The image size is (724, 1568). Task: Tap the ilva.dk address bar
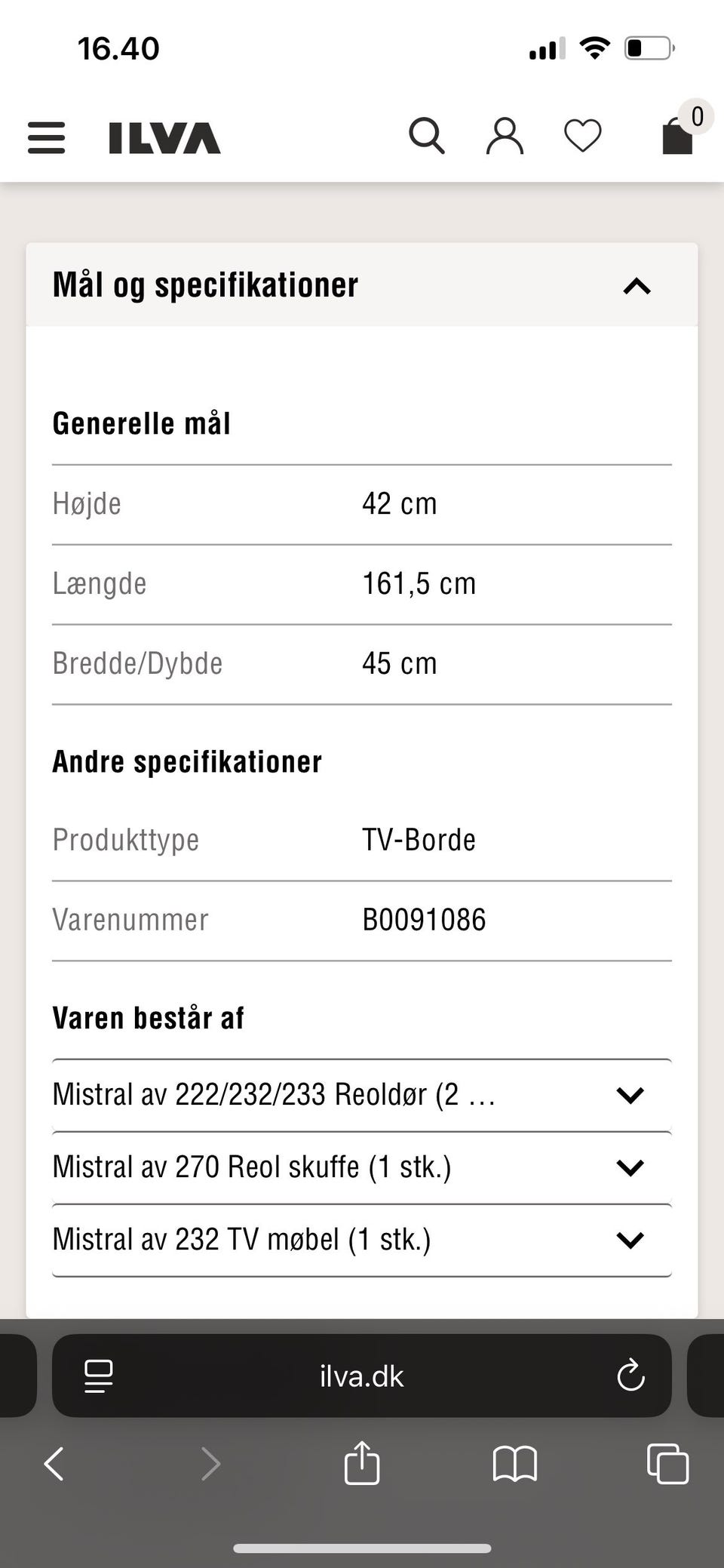362,1376
